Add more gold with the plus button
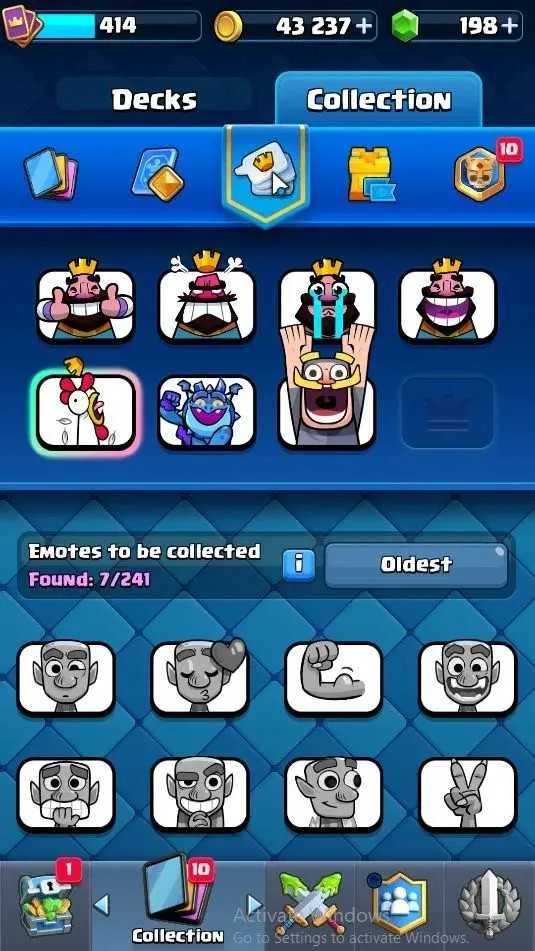Viewport: 535px width, 951px height. (x=365, y=26)
